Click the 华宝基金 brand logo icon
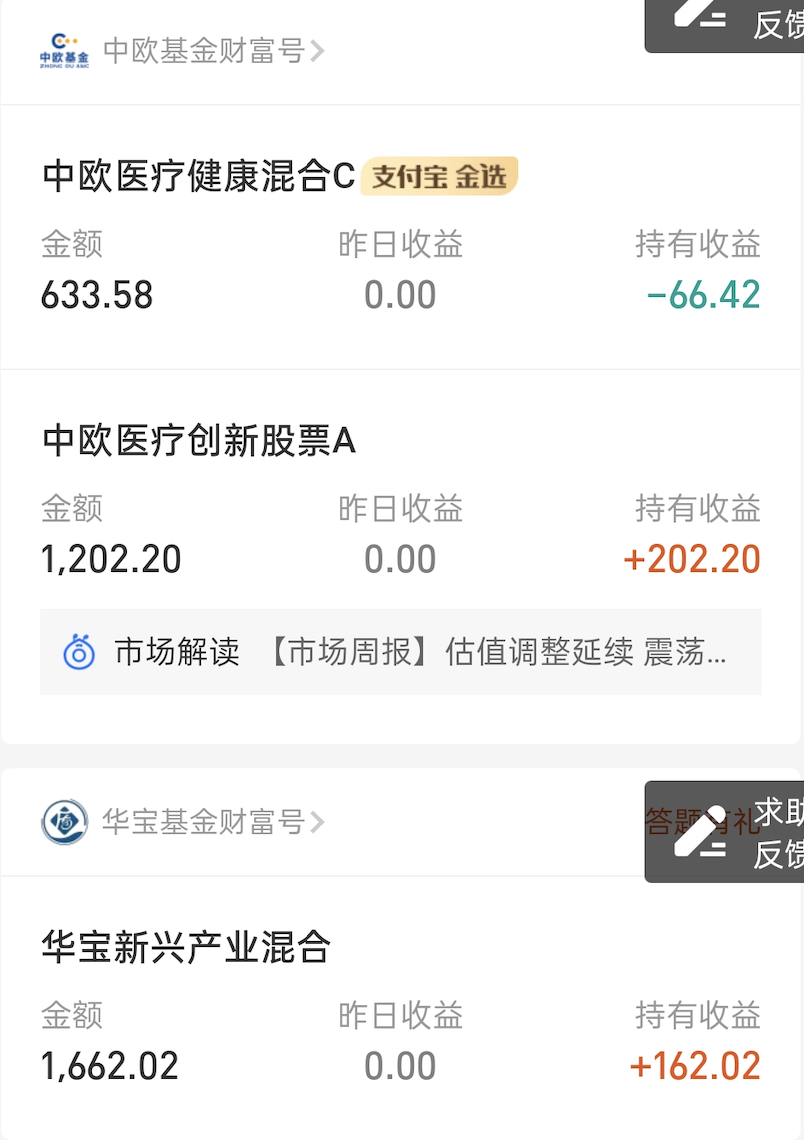Screen dimensions: 804x1140 [x=64, y=821]
